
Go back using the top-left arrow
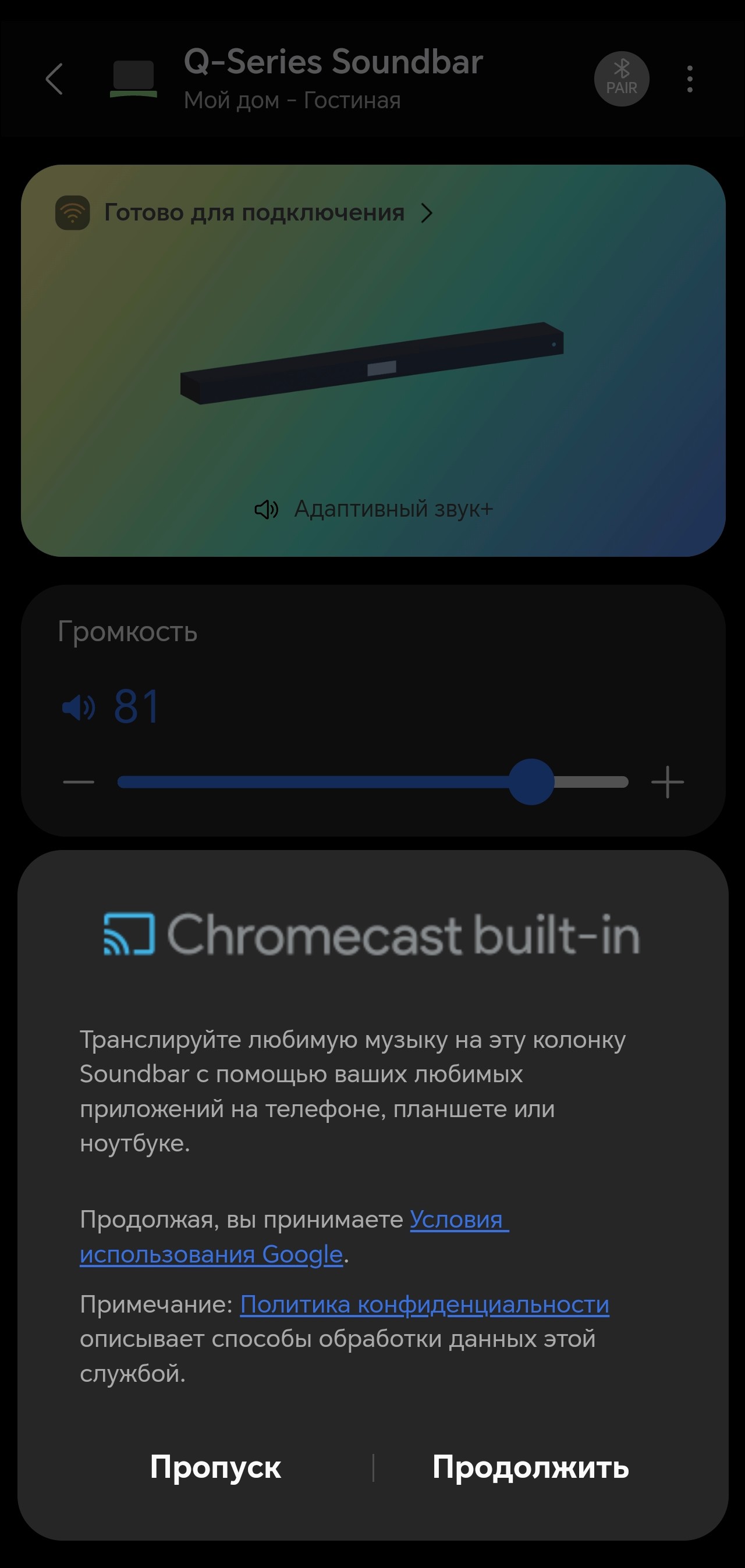pos(55,79)
